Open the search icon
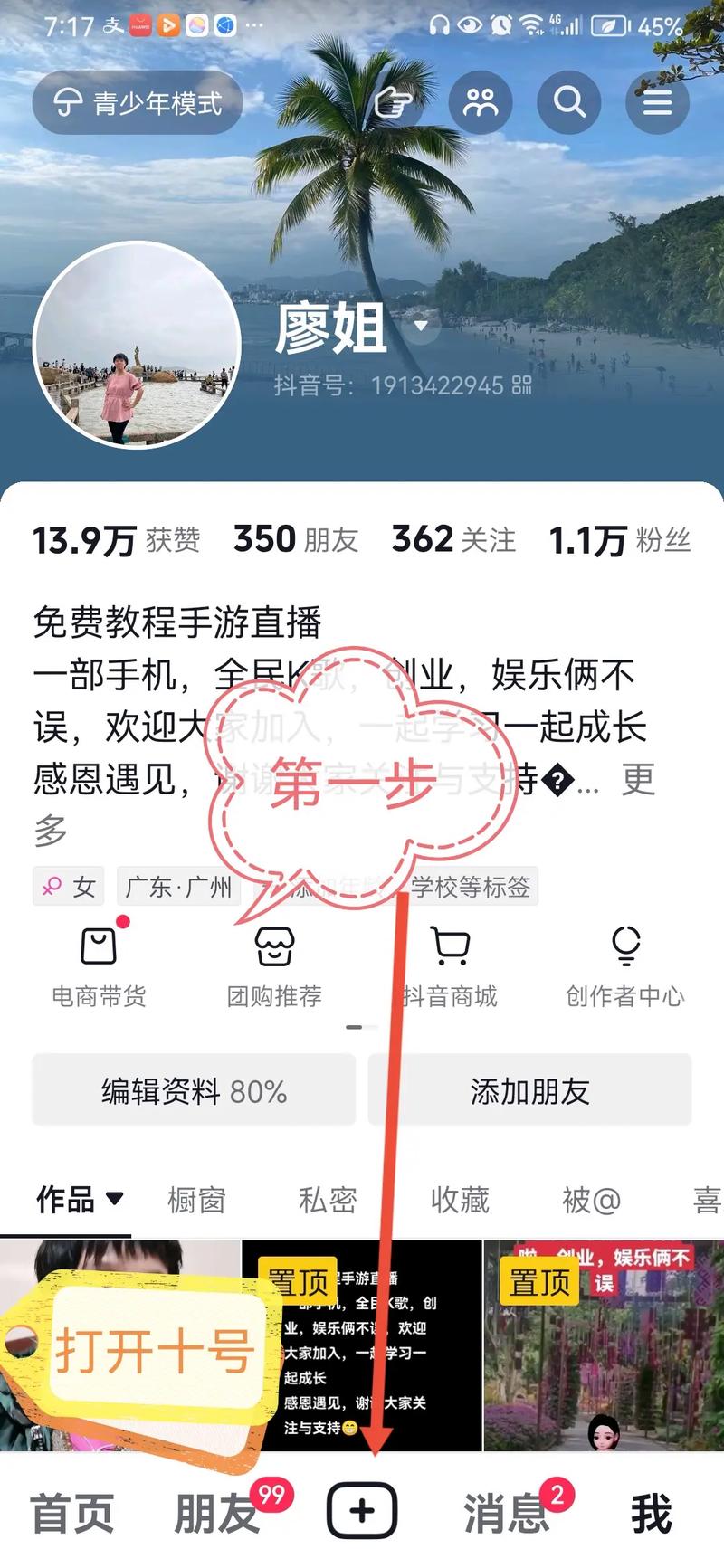 point(568,102)
